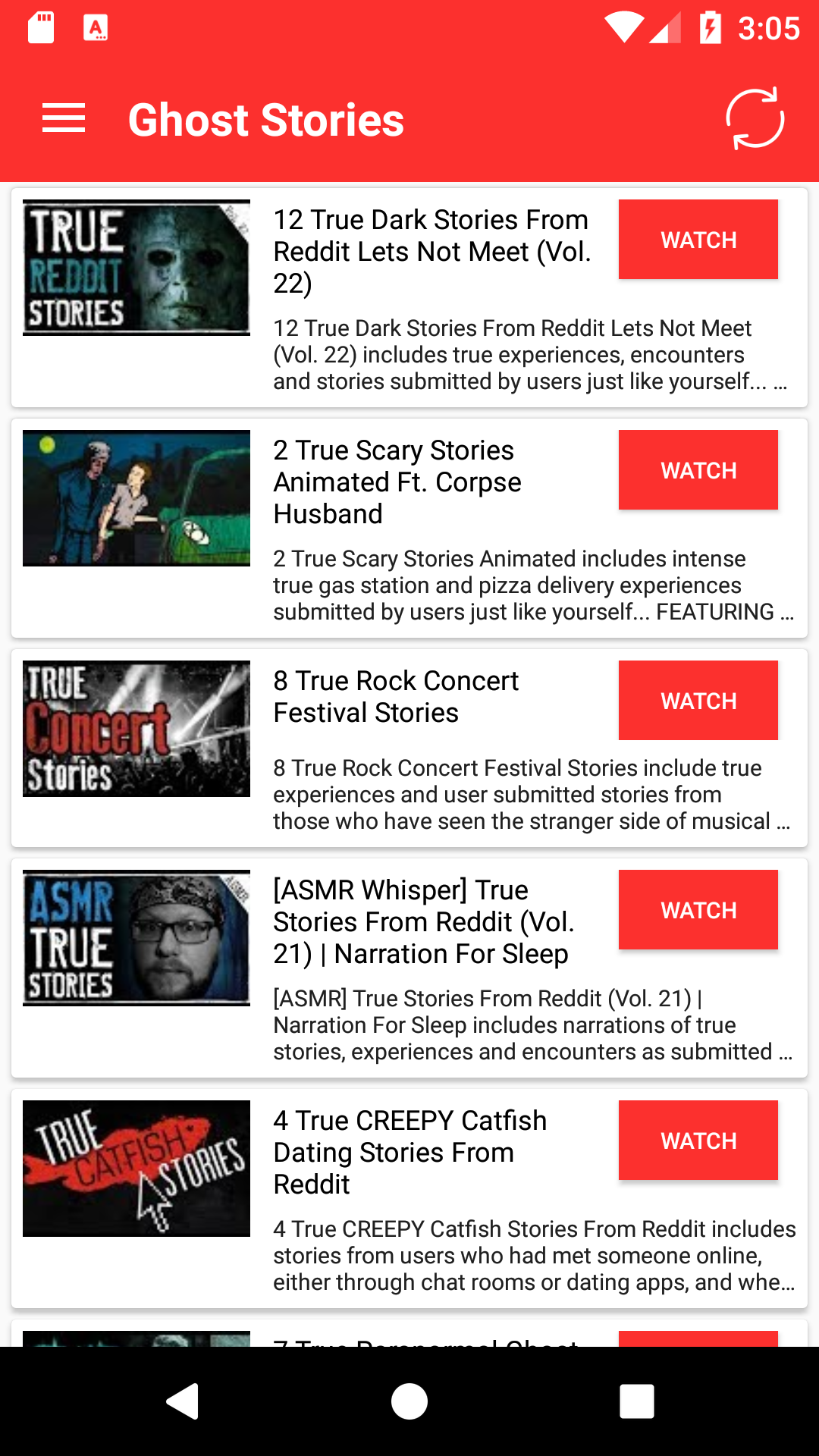Open the ASMR True Stories thumbnail
The image size is (819, 1456).
(x=136, y=938)
